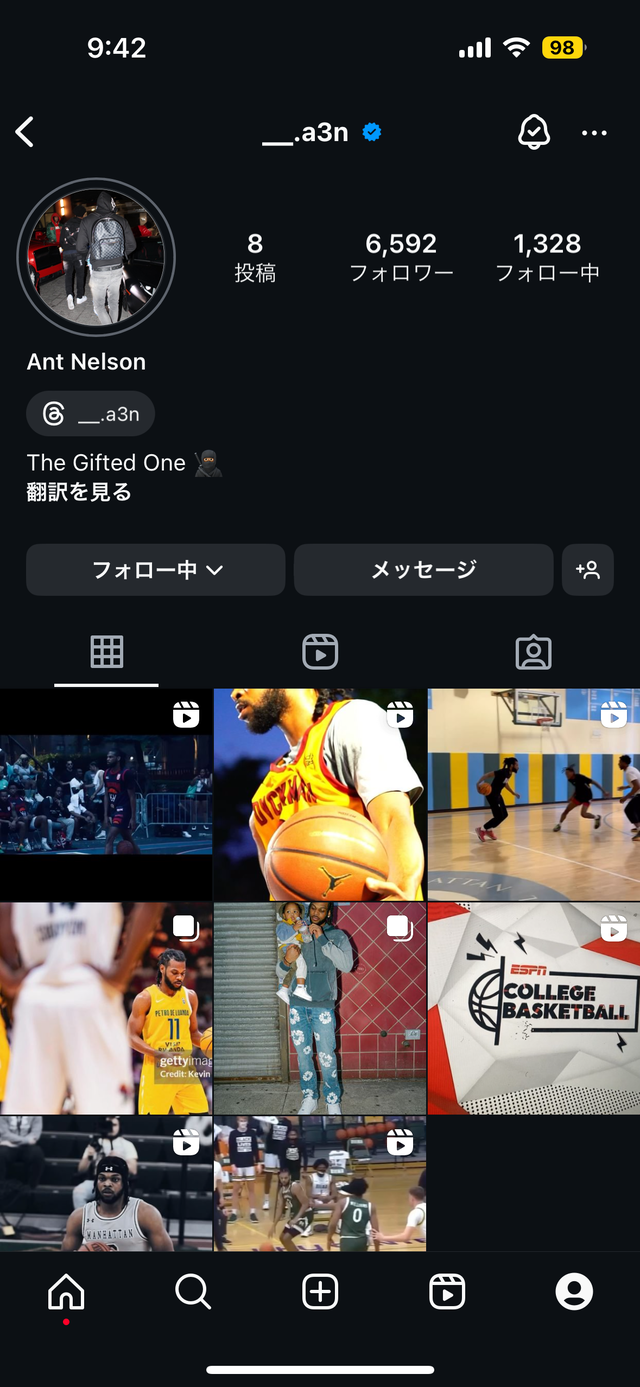Viewport: 640px width, 1387px height.
Task: Create a new post with plus button
Action: 320,1292
